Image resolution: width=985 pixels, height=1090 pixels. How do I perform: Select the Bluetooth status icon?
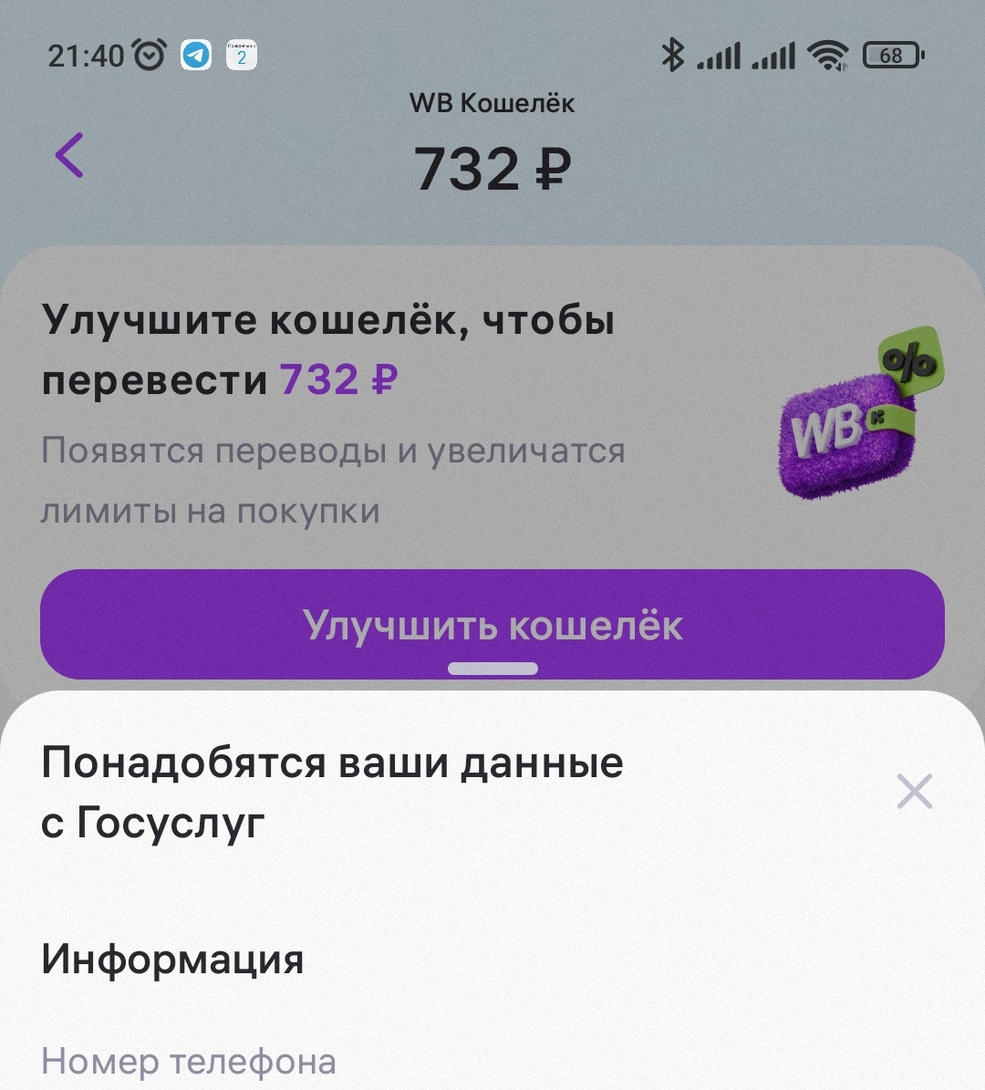click(673, 55)
